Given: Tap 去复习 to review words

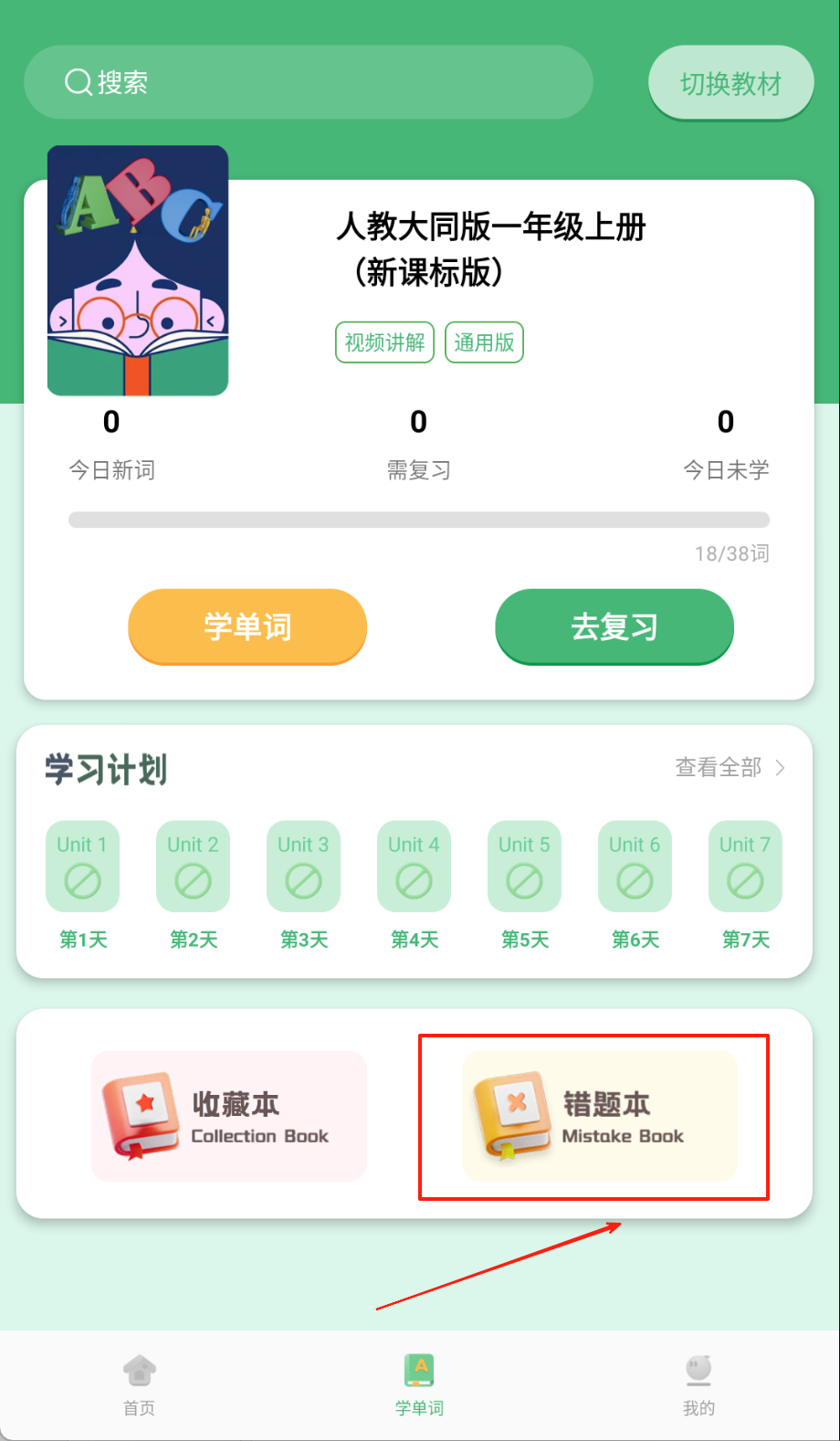Looking at the screenshot, I should tap(614, 626).
